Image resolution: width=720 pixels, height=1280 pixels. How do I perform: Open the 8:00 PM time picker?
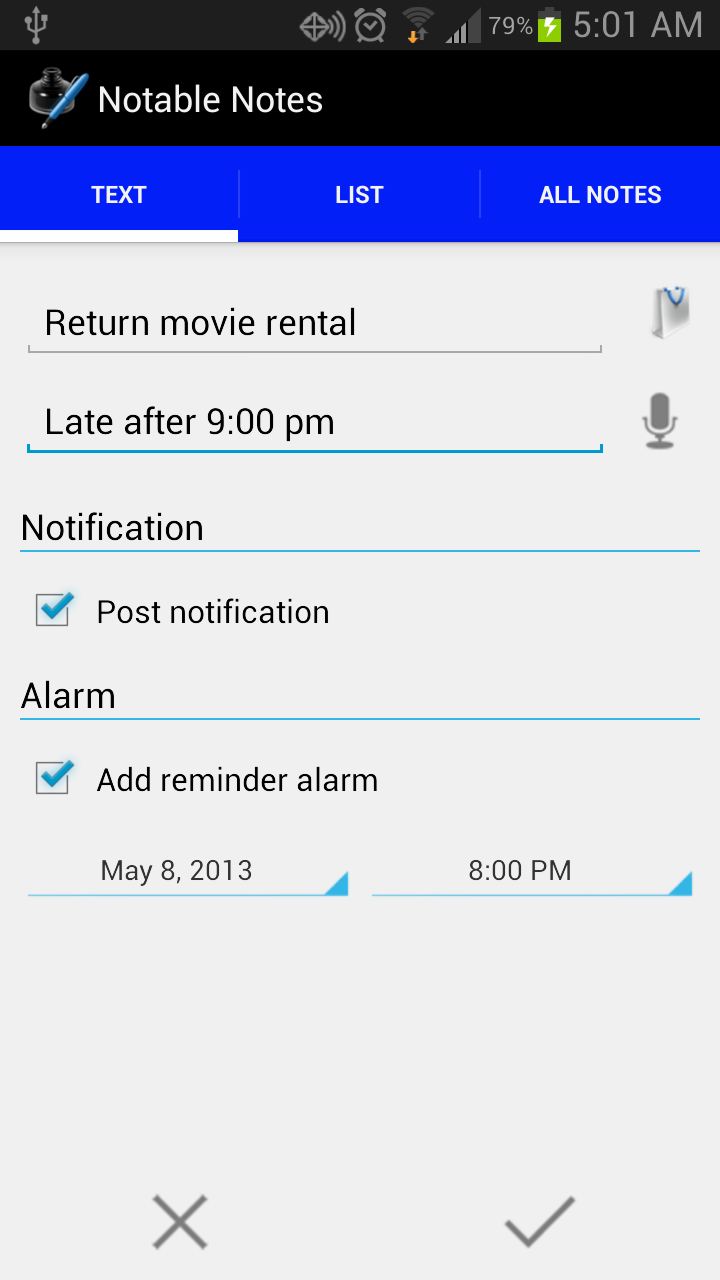pos(519,871)
